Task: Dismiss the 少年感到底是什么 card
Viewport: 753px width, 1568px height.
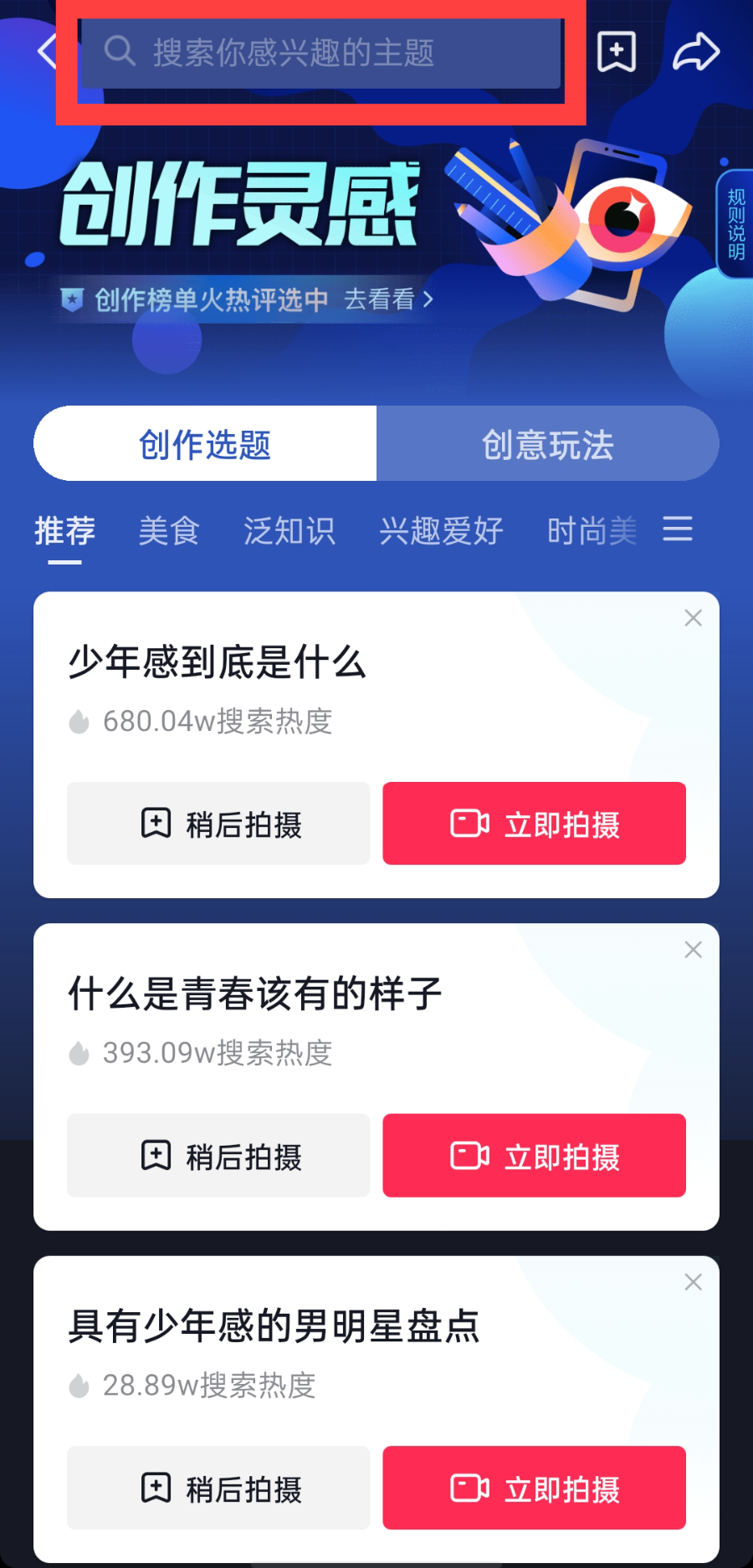Action: tap(693, 618)
